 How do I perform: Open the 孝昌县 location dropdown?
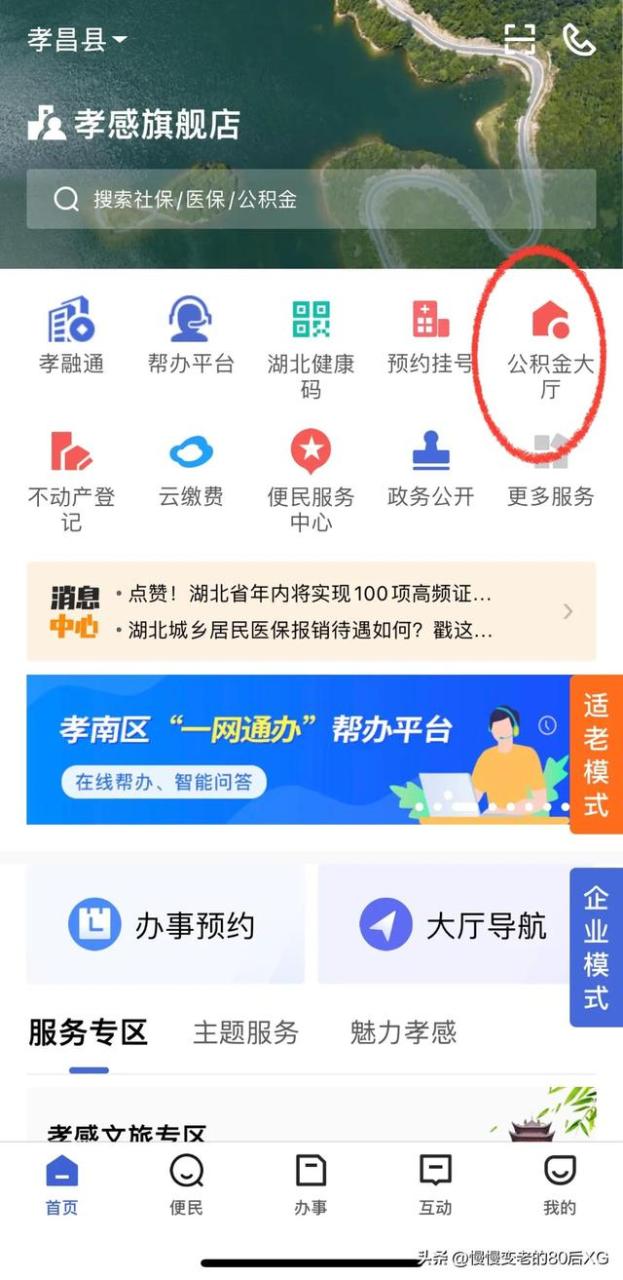[77, 40]
